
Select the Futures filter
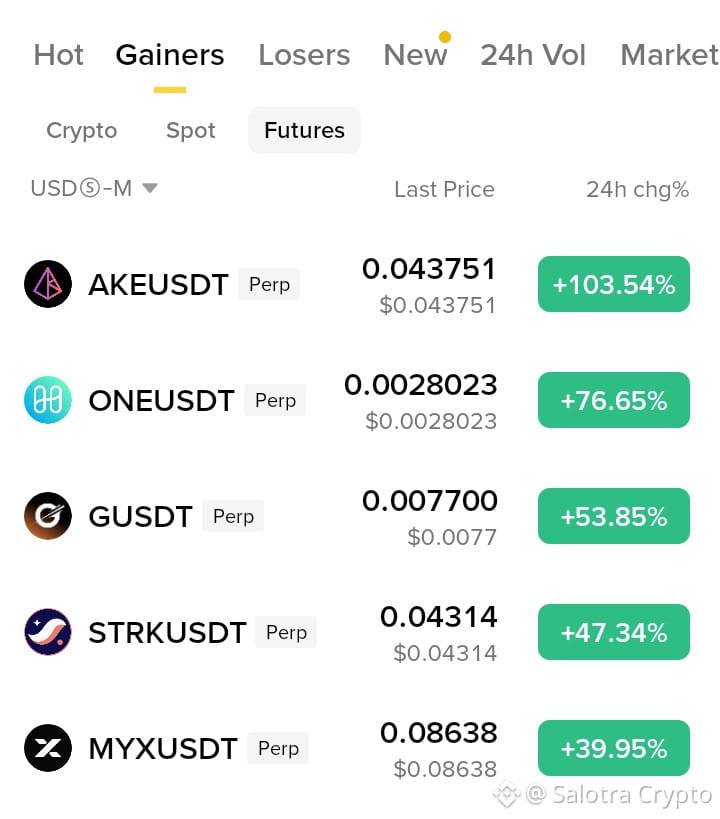(305, 131)
